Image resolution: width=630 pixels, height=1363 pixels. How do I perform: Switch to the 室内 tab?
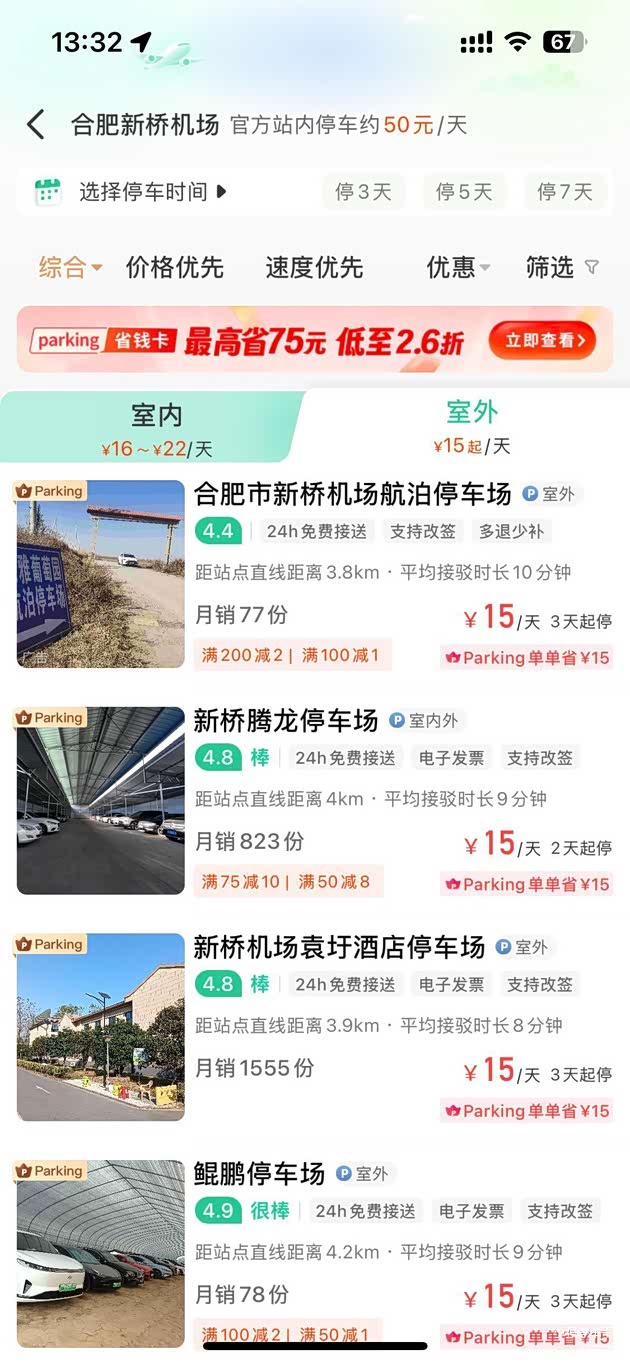click(157, 427)
